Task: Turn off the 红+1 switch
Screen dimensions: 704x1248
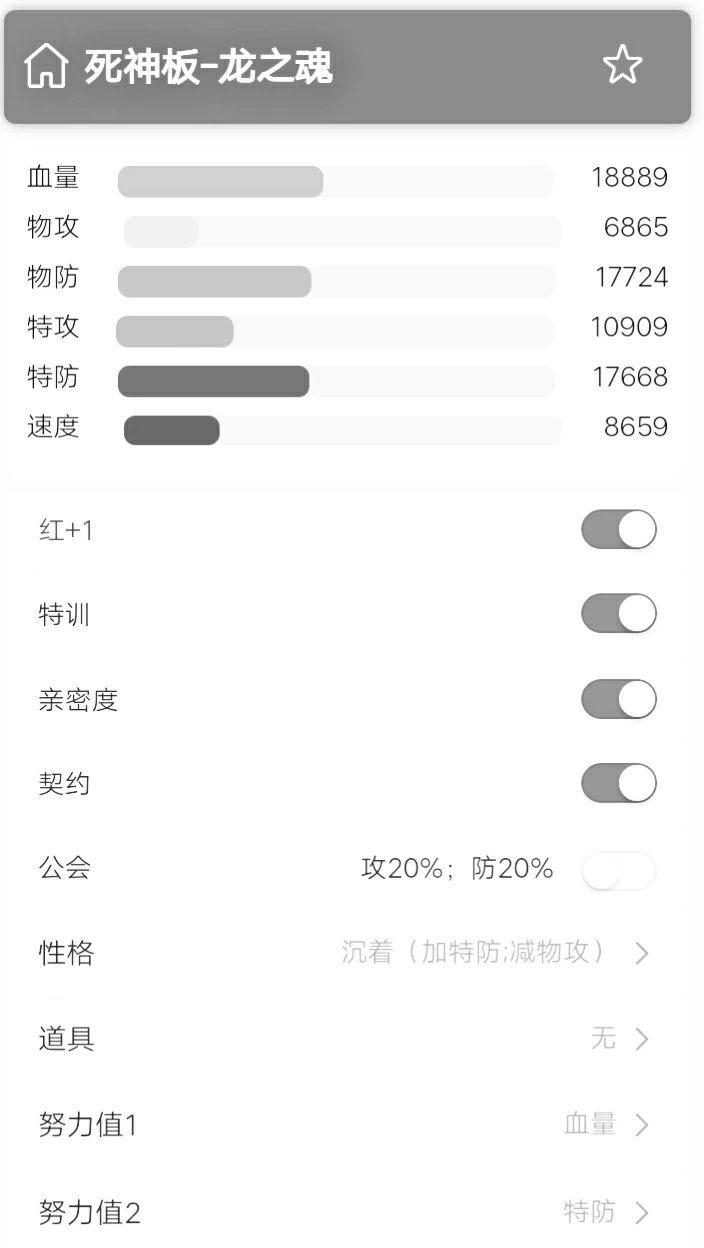Action: 618,529
